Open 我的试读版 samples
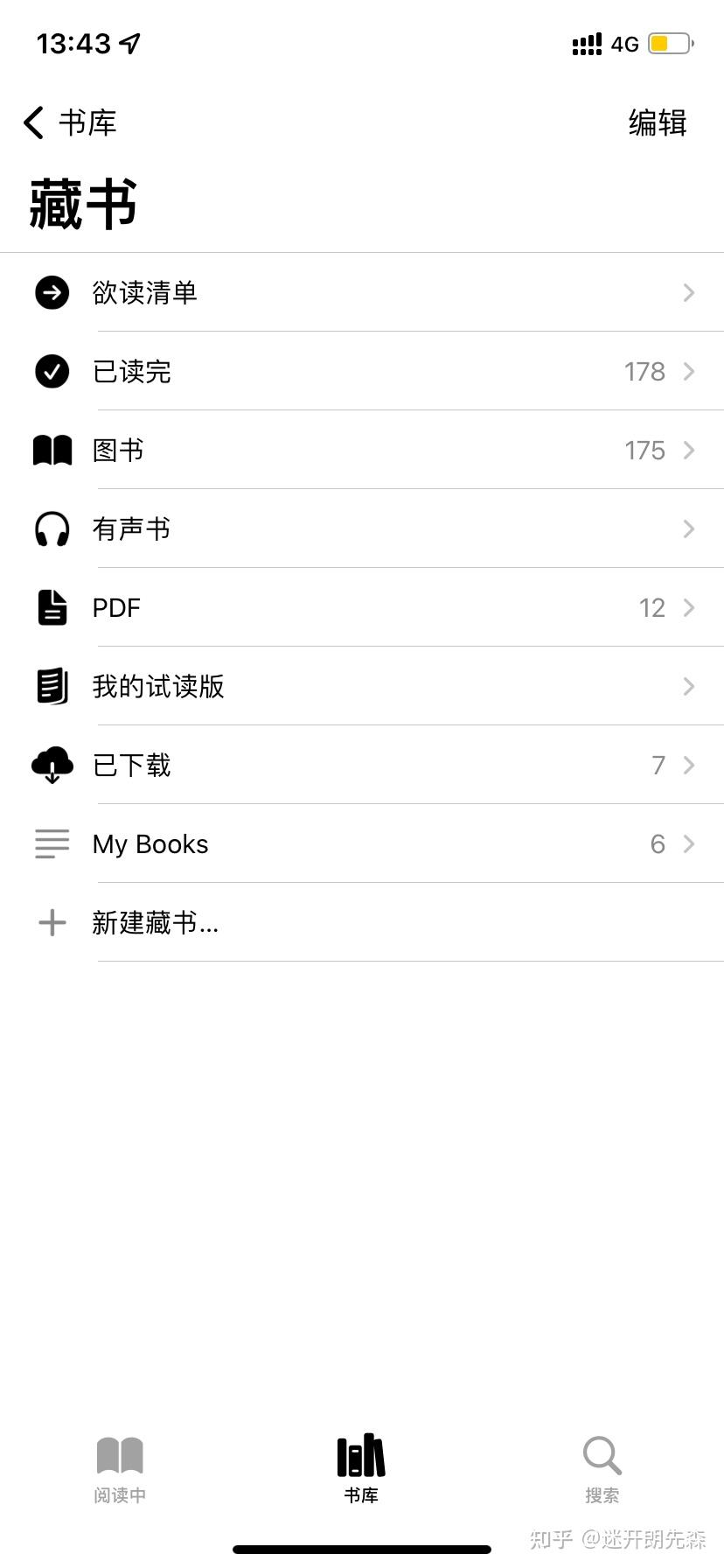 click(362, 686)
